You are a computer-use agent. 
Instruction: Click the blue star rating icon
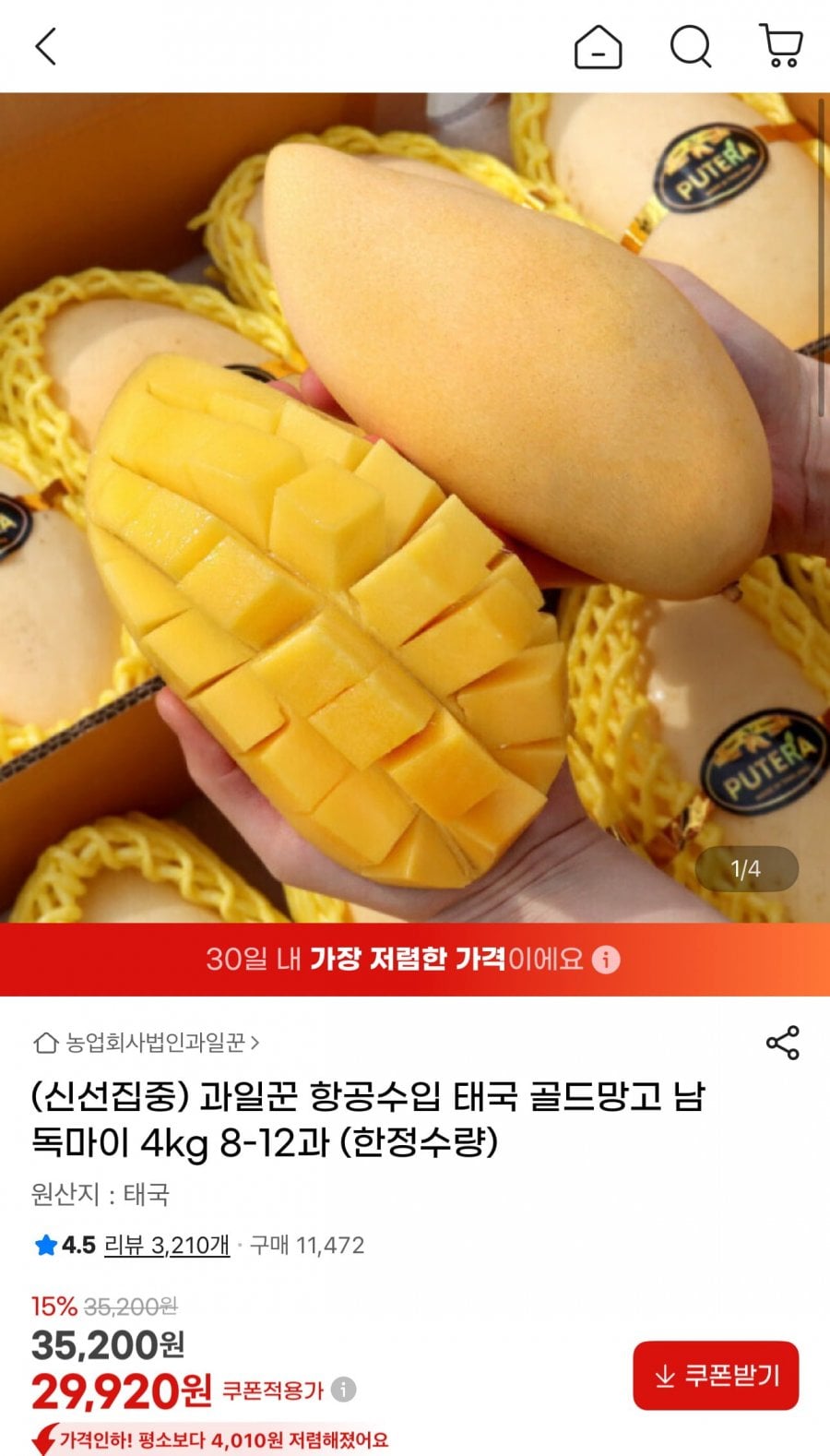click(43, 1244)
